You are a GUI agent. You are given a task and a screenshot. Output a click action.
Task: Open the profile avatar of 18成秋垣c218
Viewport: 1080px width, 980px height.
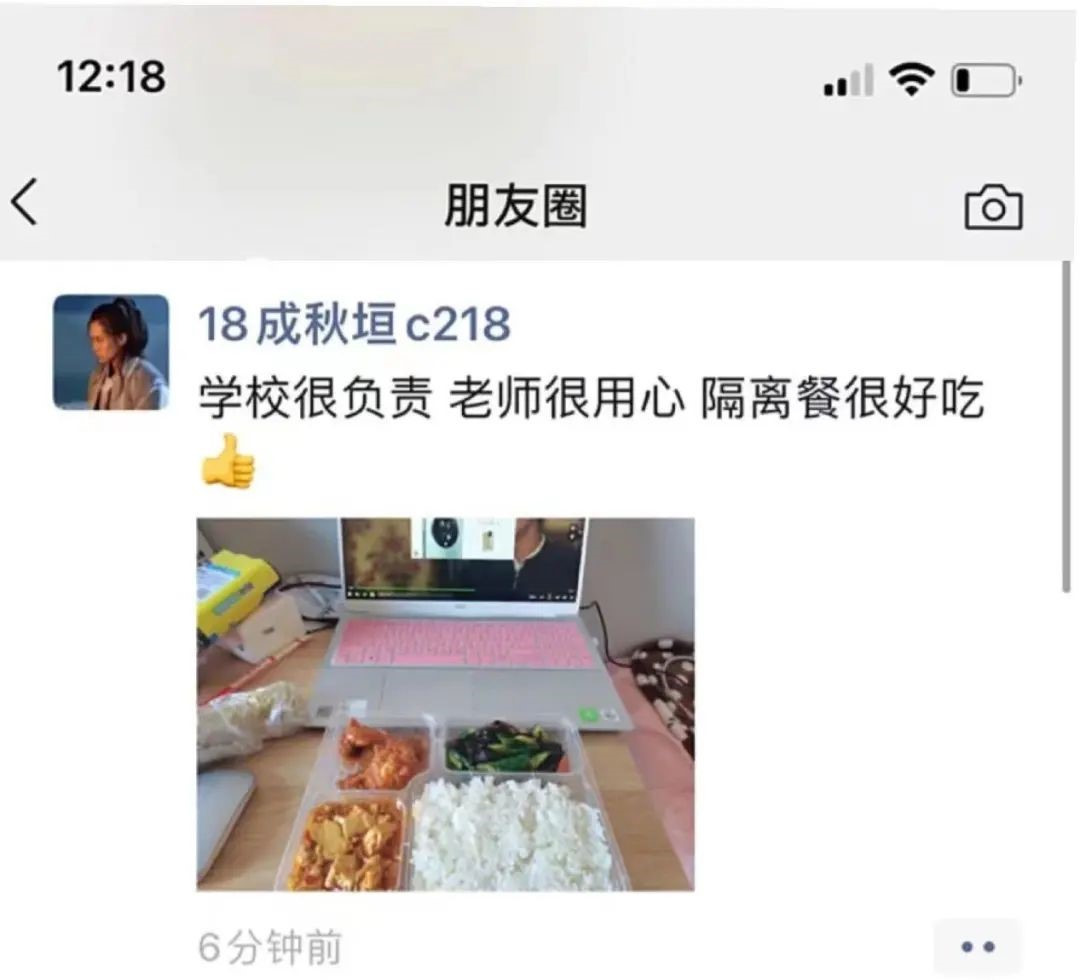pos(111,352)
